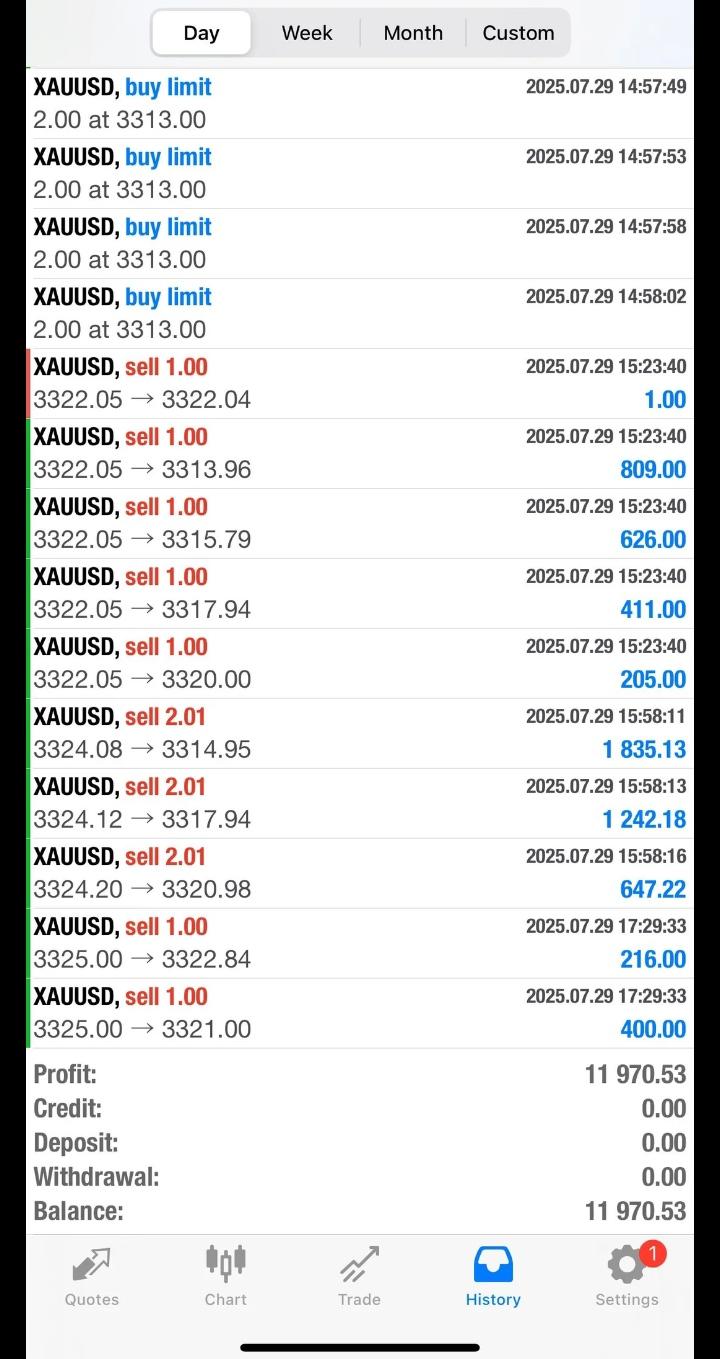Open the Quotes tab
Viewport: 720px width, 1359px height.
click(x=92, y=1277)
